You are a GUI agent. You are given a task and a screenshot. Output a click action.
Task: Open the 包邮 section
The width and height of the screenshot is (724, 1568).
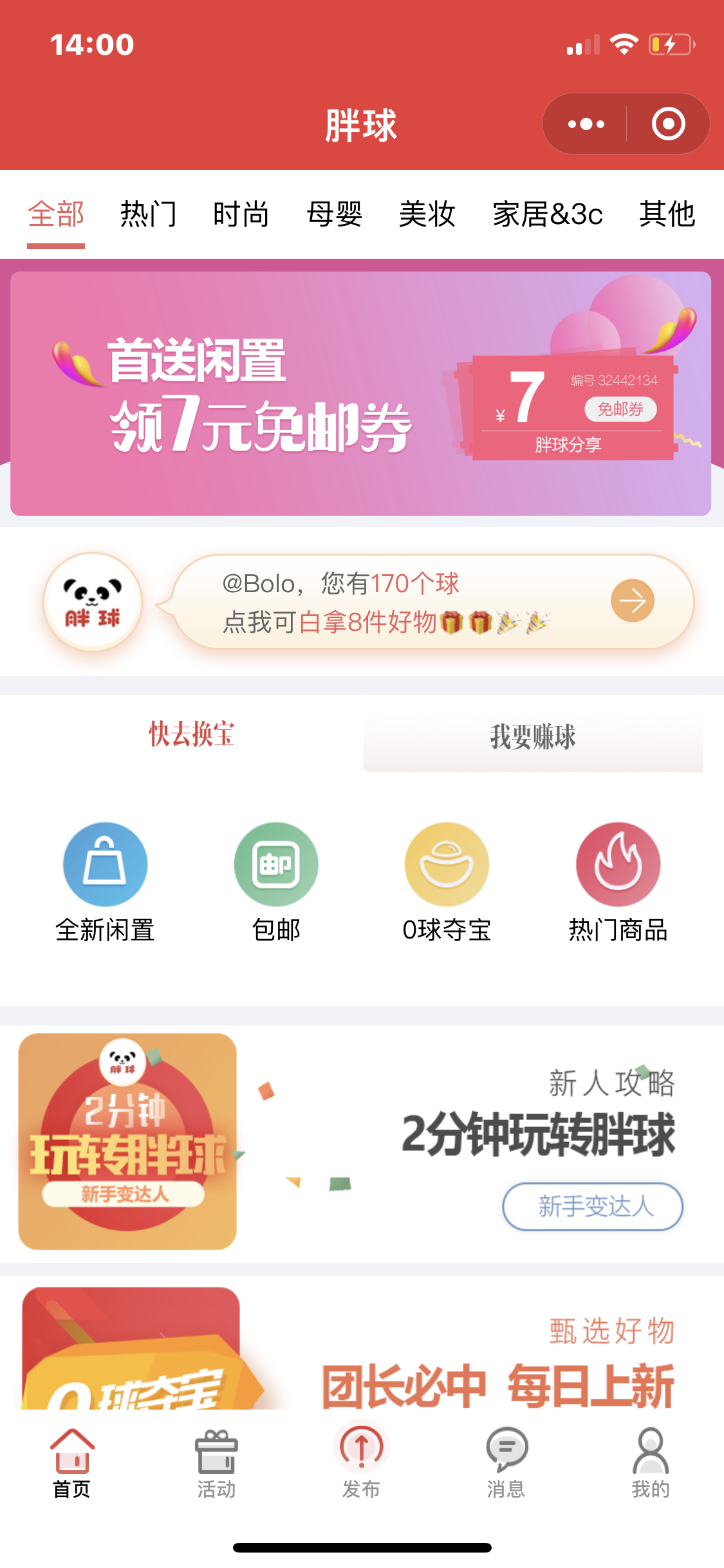[x=276, y=882]
